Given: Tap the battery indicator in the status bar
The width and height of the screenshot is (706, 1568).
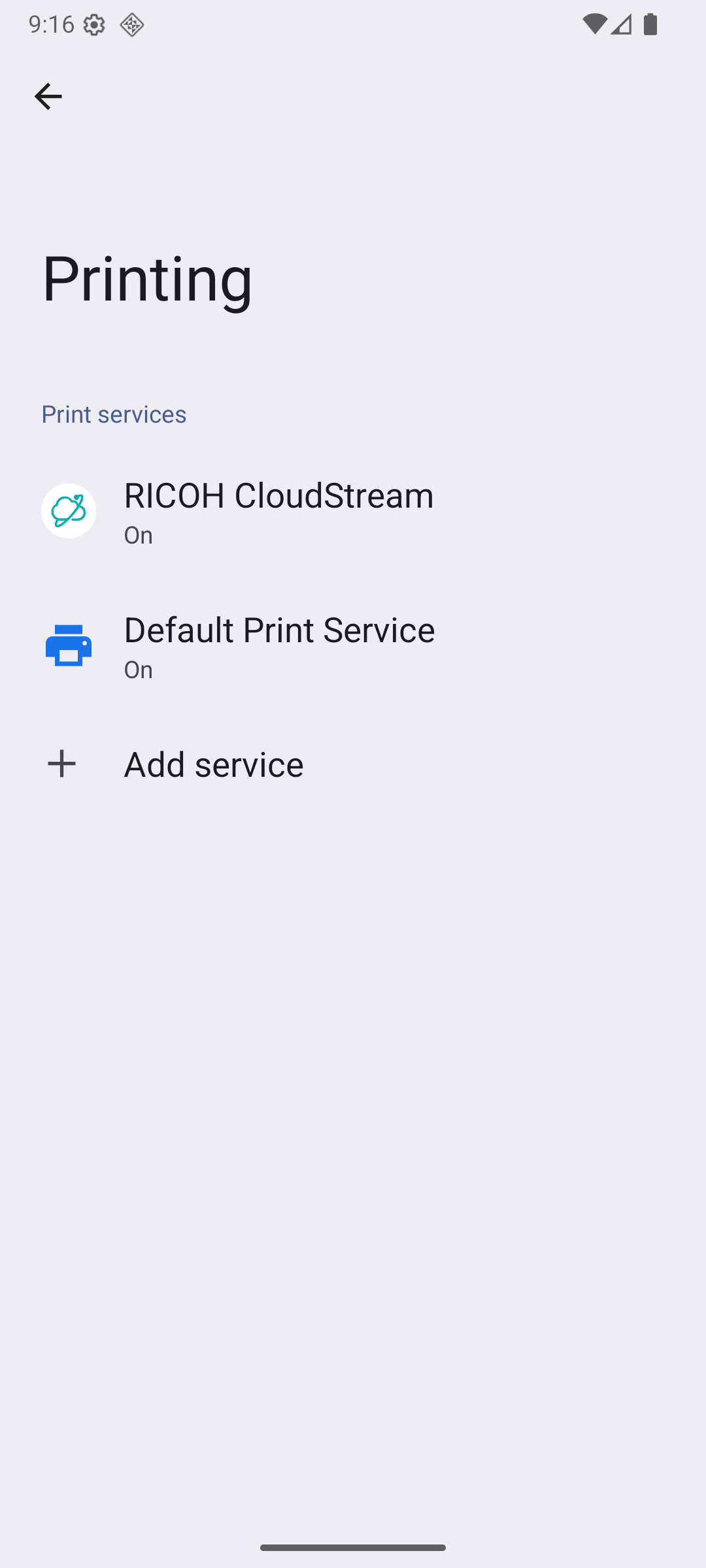Looking at the screenshot, I should click(650, 24).
